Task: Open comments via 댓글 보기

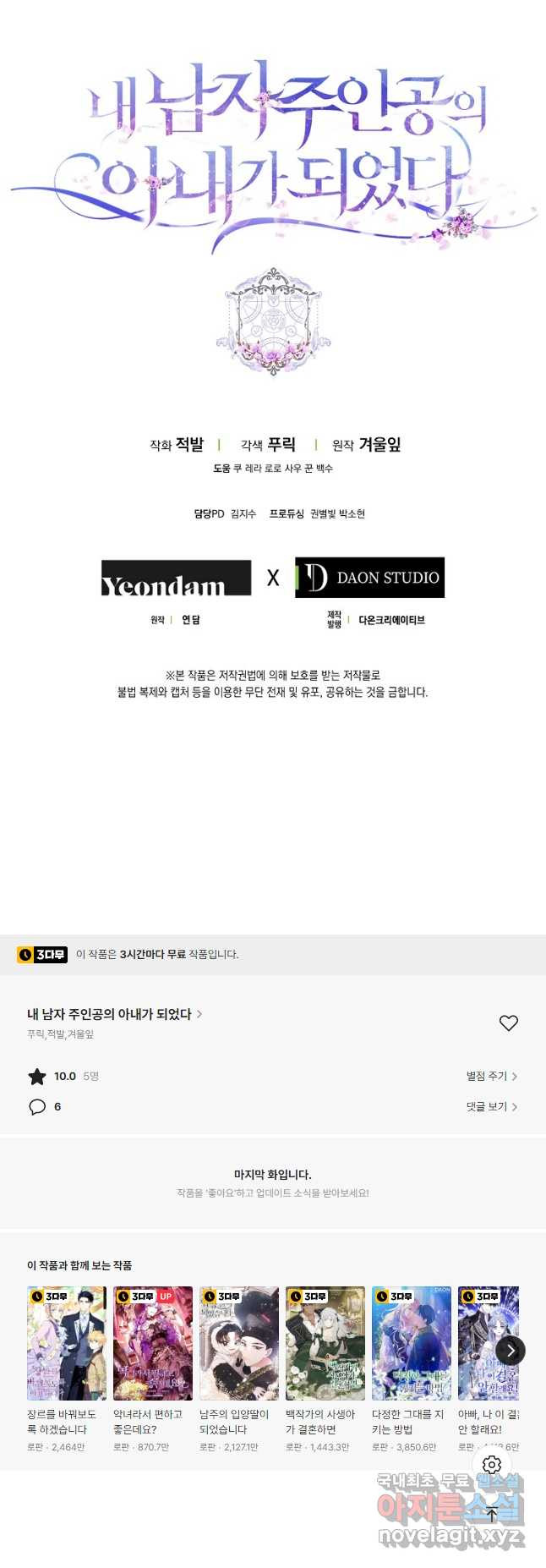Action: 491,1106
